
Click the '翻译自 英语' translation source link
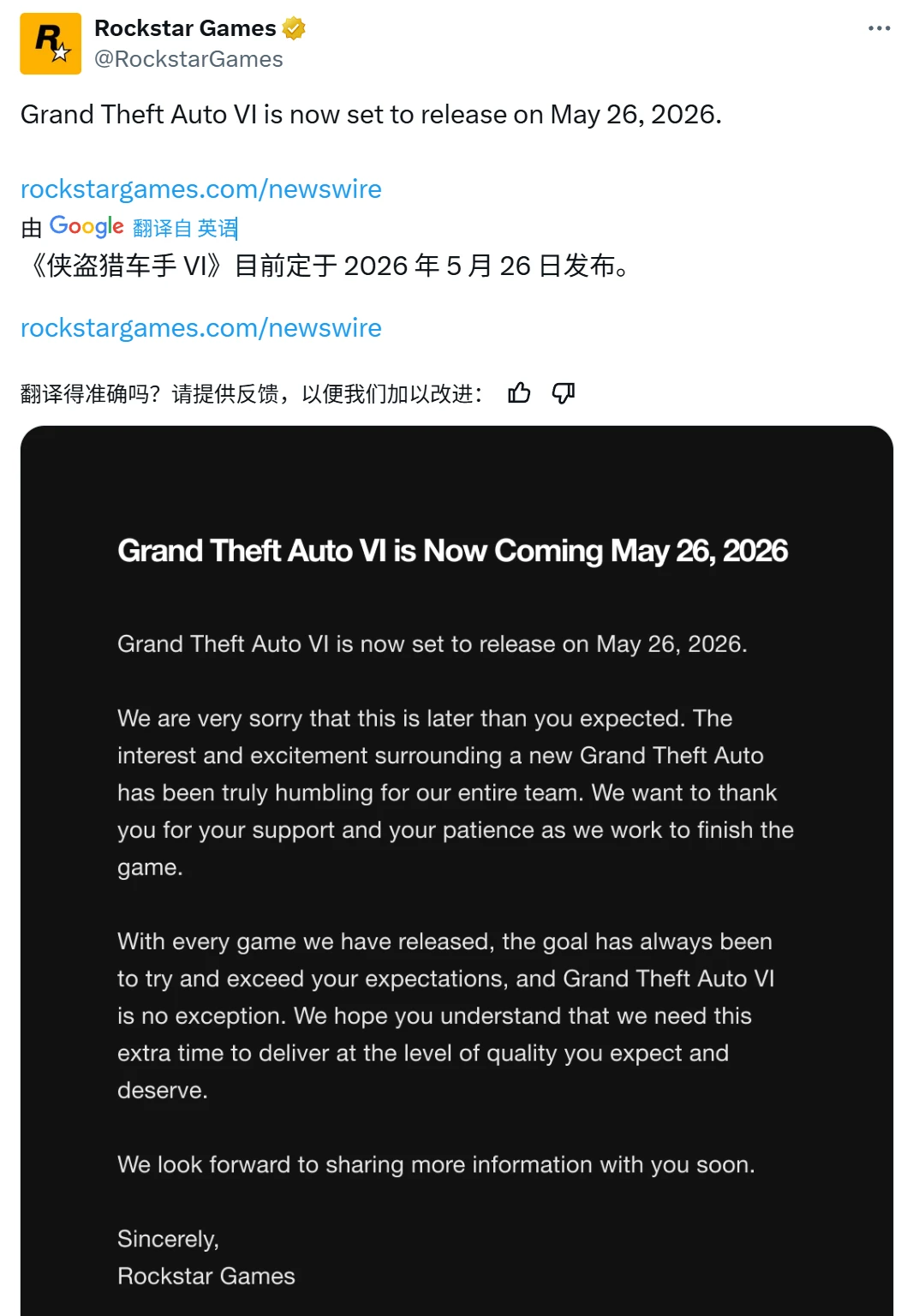click(x=186, y=226)
